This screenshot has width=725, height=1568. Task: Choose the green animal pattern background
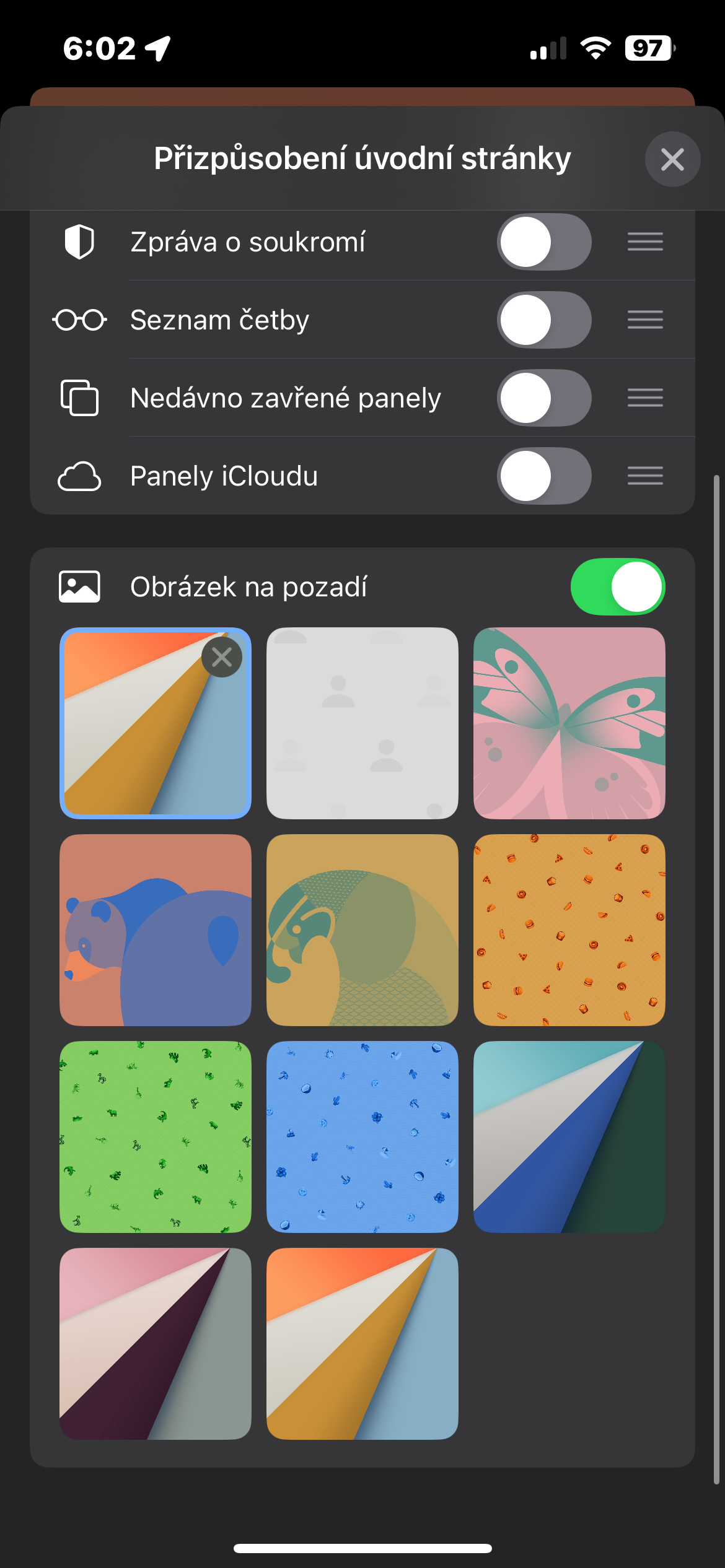coord(156,1136)
